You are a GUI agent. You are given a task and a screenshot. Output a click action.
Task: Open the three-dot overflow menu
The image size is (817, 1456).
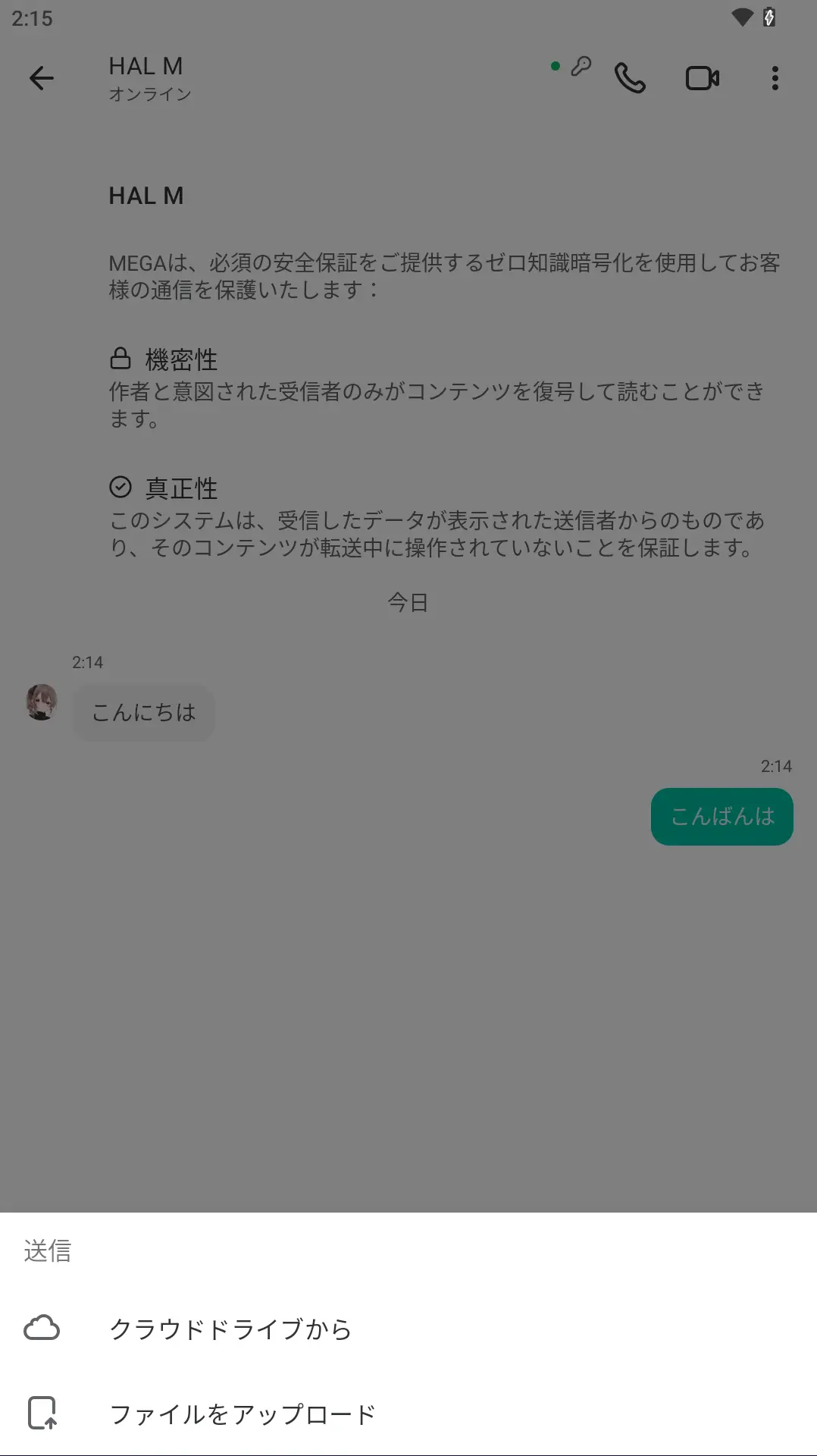(775, 77)
